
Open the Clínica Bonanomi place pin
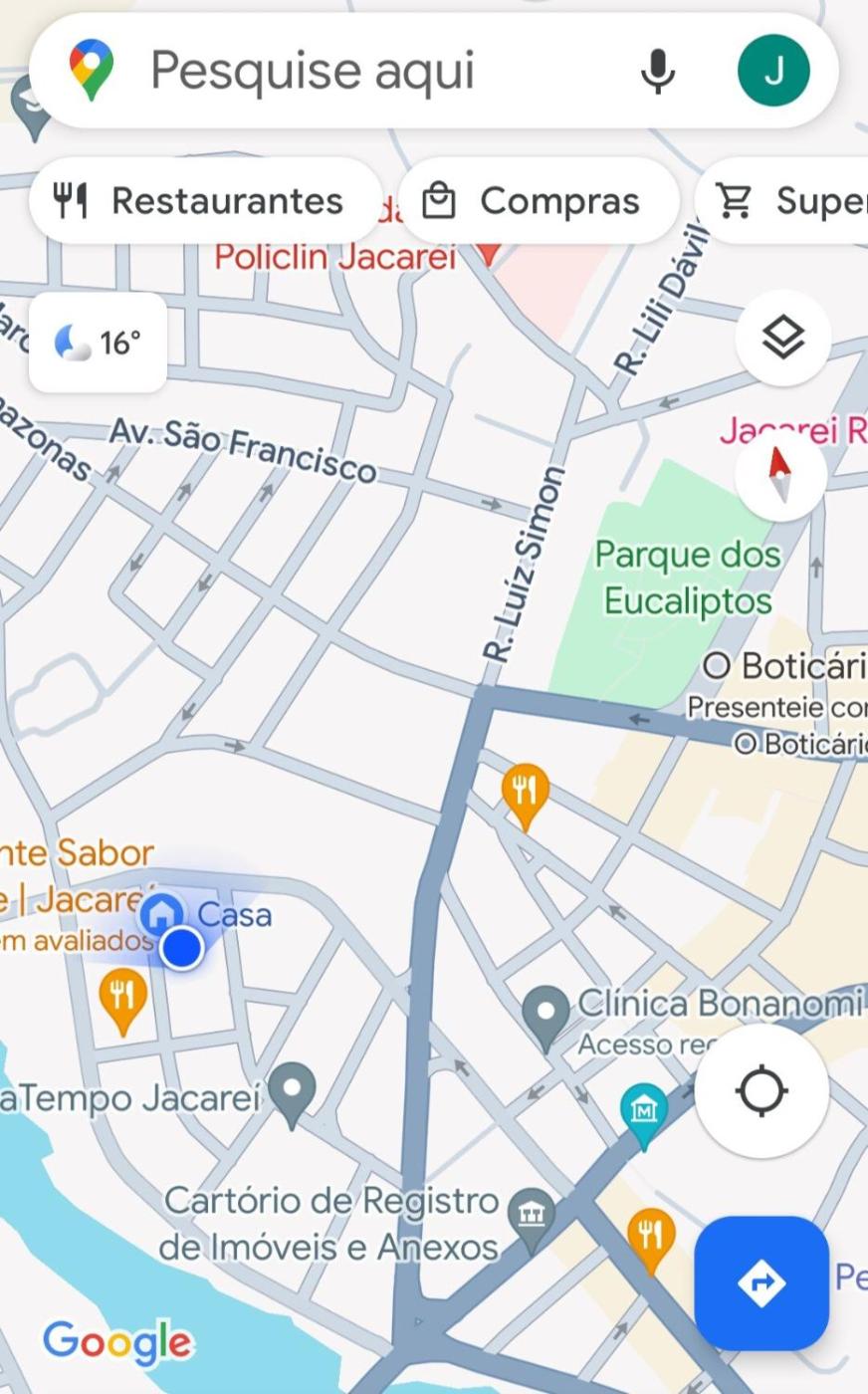coord(545,1015)
